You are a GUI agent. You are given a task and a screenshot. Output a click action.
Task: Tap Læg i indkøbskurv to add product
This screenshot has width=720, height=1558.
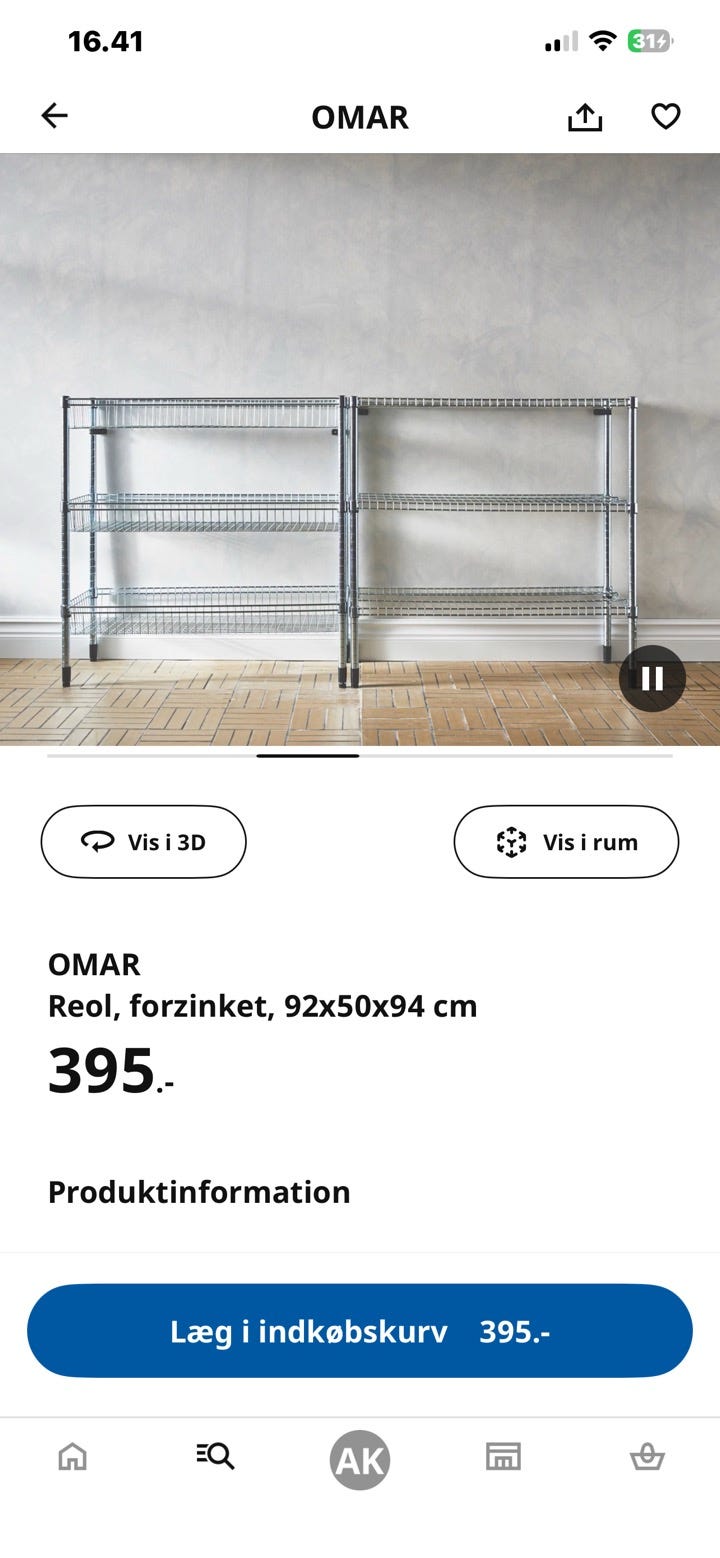tap(359, 1331)
